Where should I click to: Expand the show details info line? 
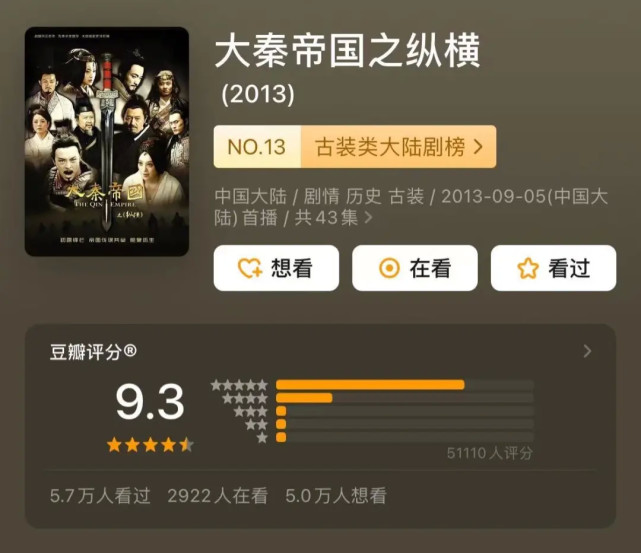(x=369, y=217)
